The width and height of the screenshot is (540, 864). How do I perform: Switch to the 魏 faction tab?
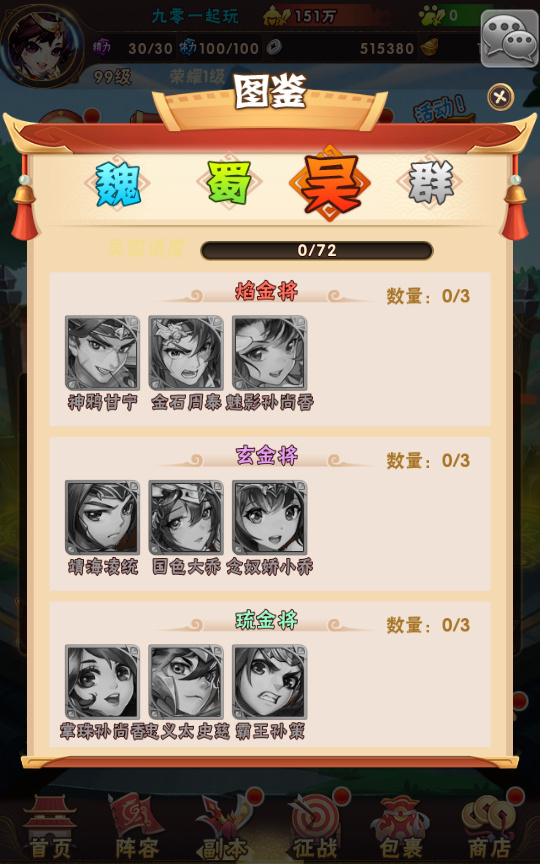point(117,183)
